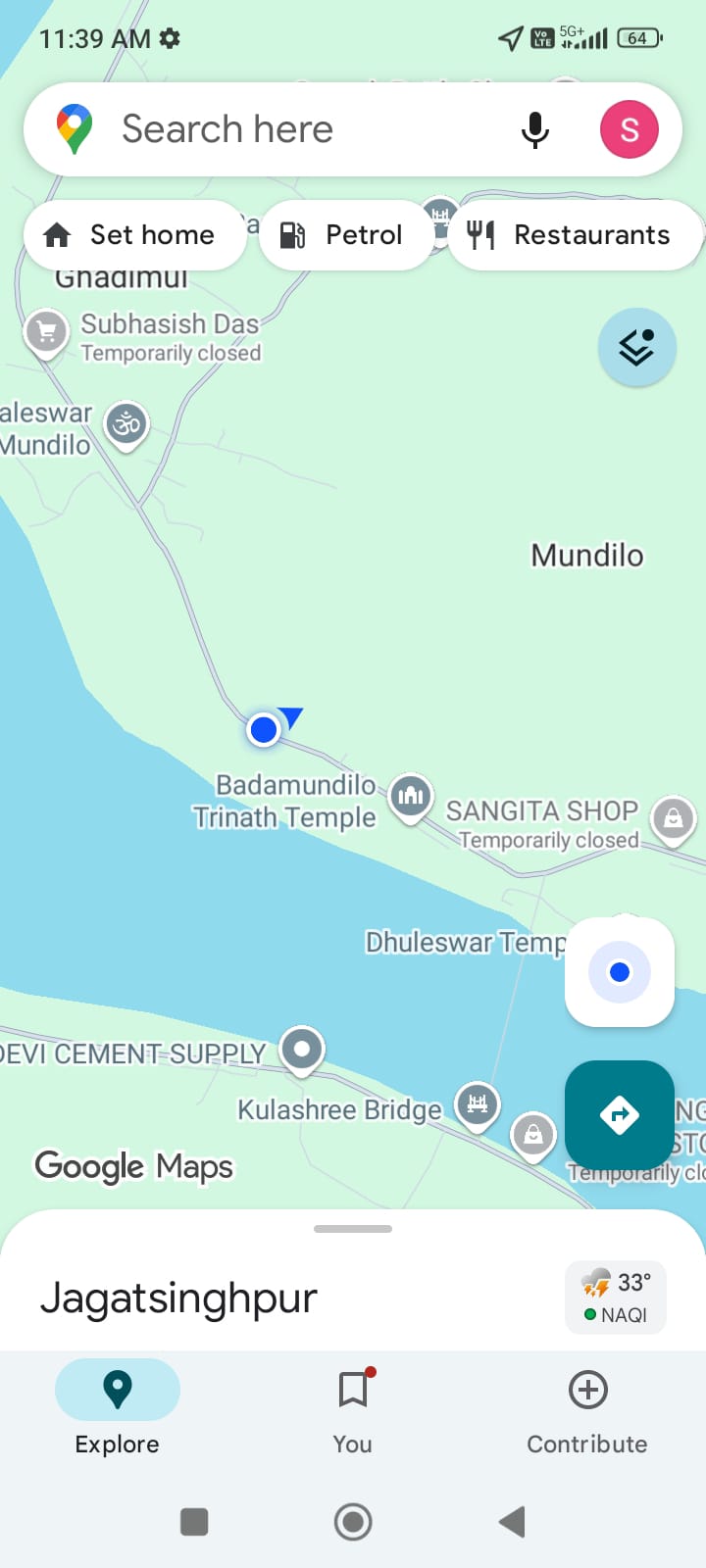706x1568 pixels.
Task: Open the map layers button
Action: pyautogui.click(x=637, y=347)
